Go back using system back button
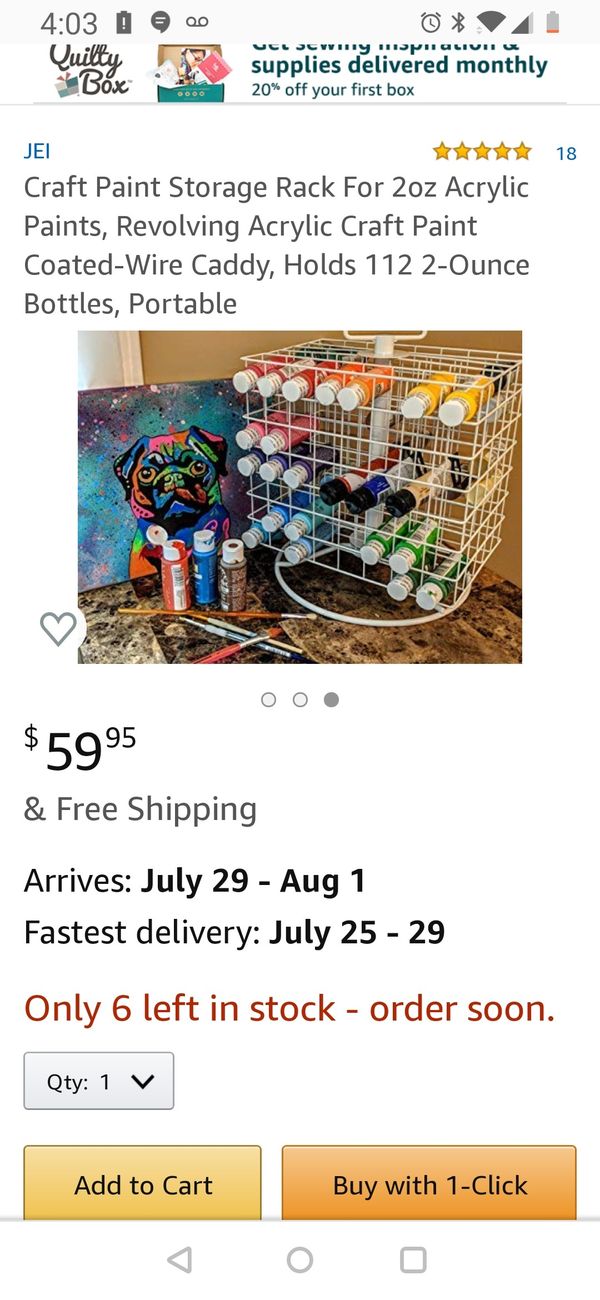The width and height of the screenshot is (600, 1300). (180, 1260)
